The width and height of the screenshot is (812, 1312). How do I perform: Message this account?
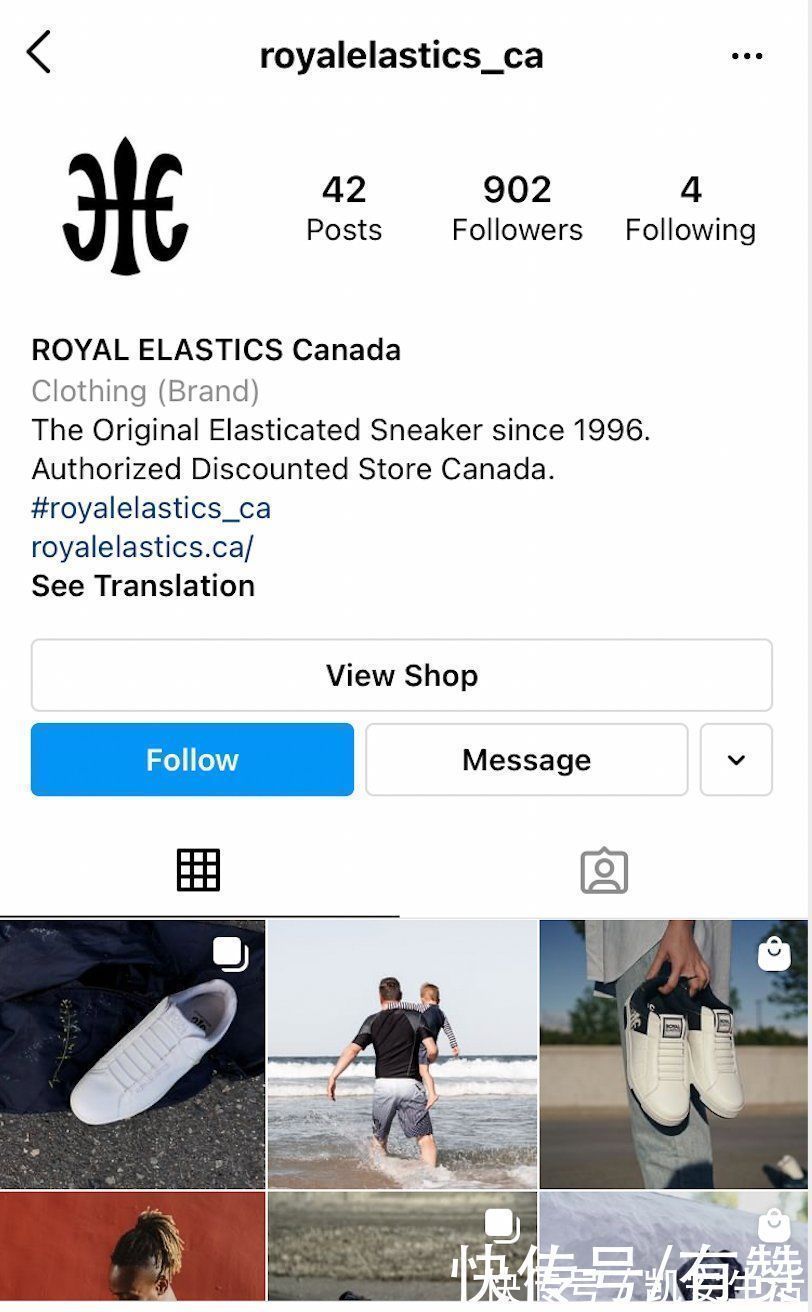(526, 760)
